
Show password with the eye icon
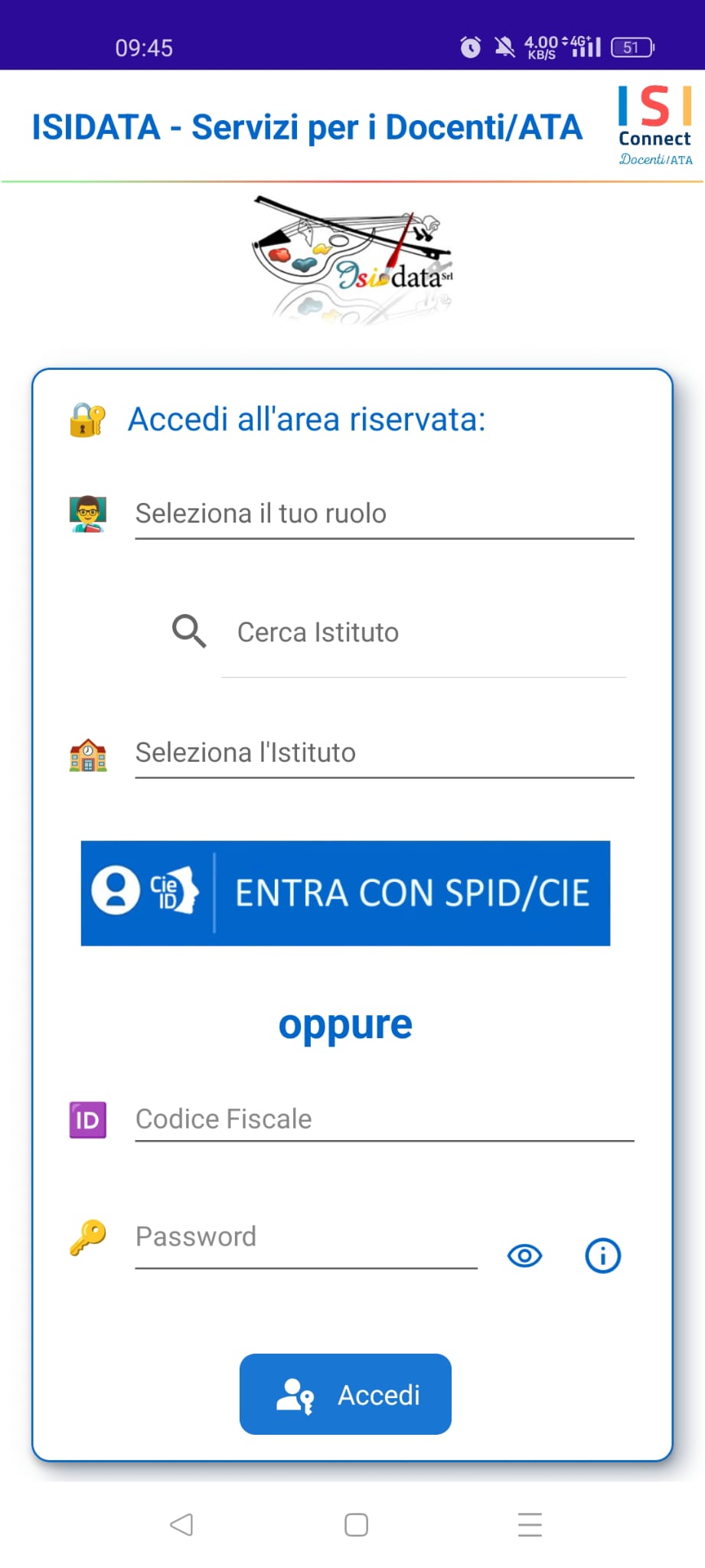525,1256
